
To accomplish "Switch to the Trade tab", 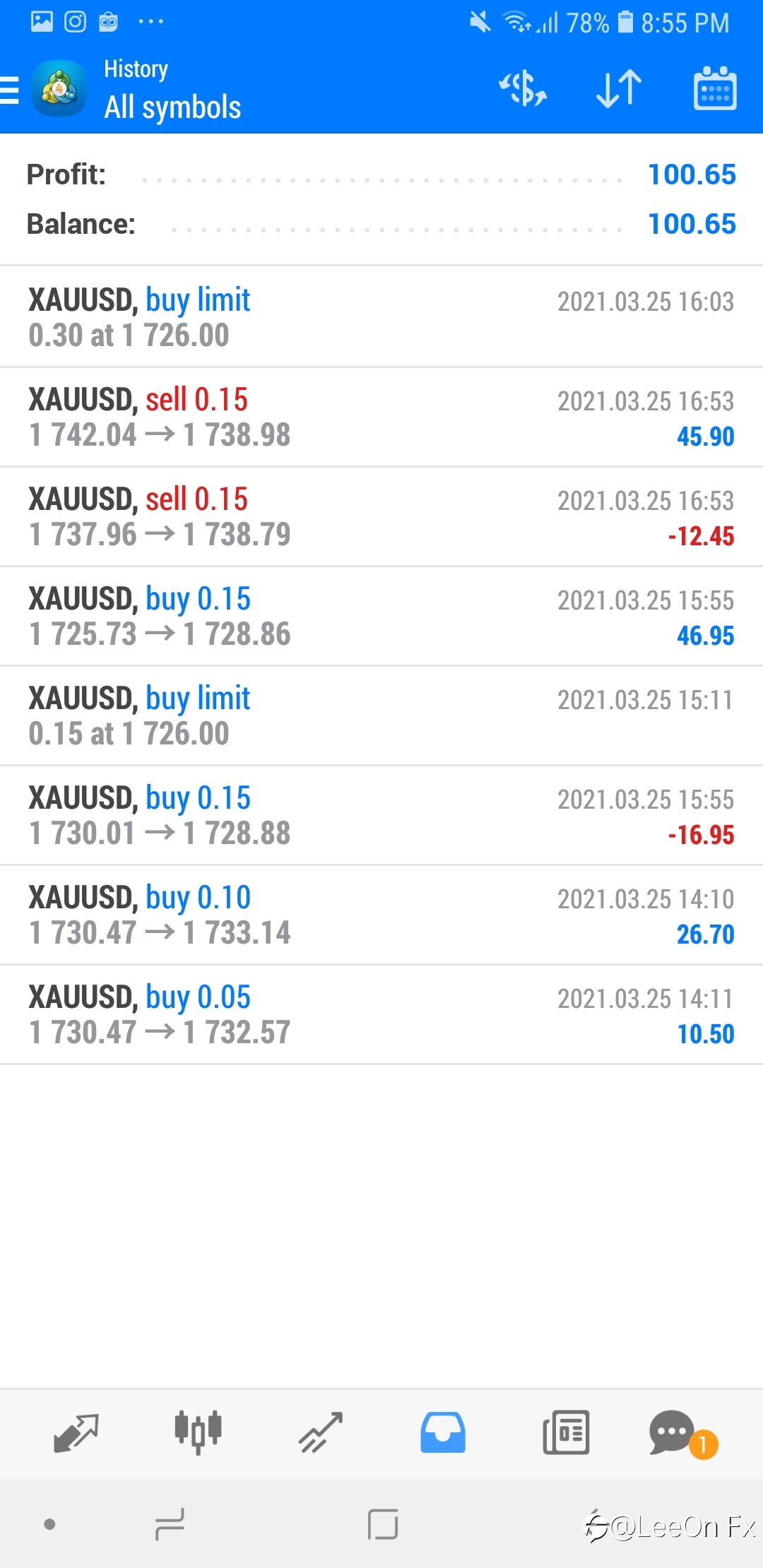I will pyautogui.click(x=321, y=1432).
